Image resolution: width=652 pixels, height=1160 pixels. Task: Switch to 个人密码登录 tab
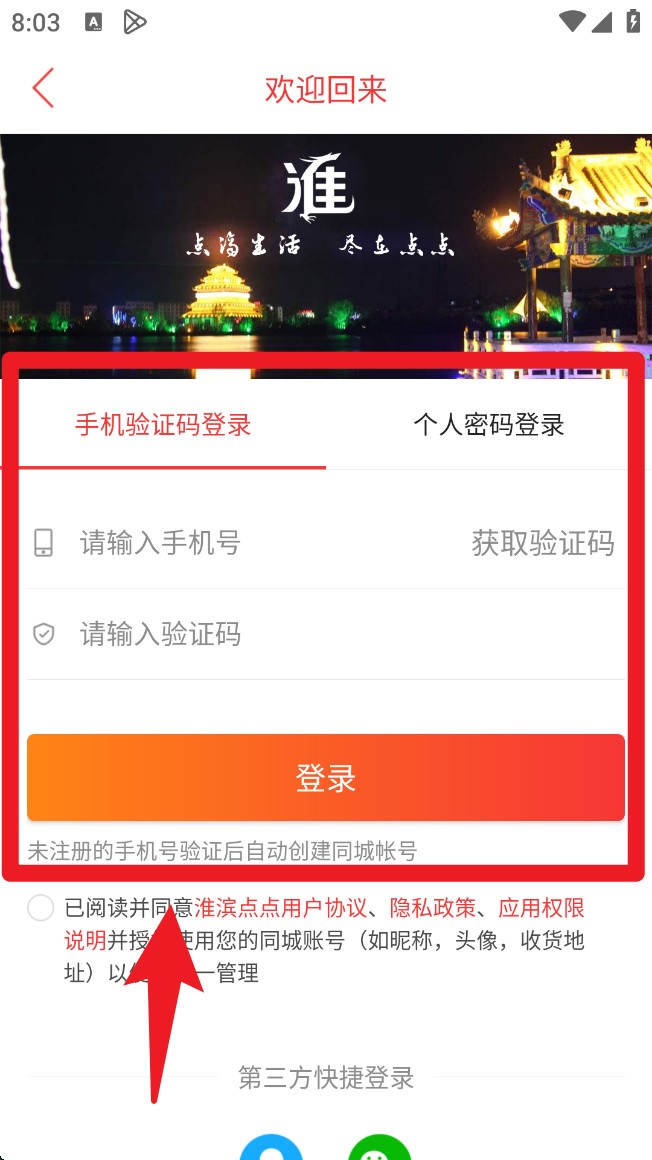point(488,425)
